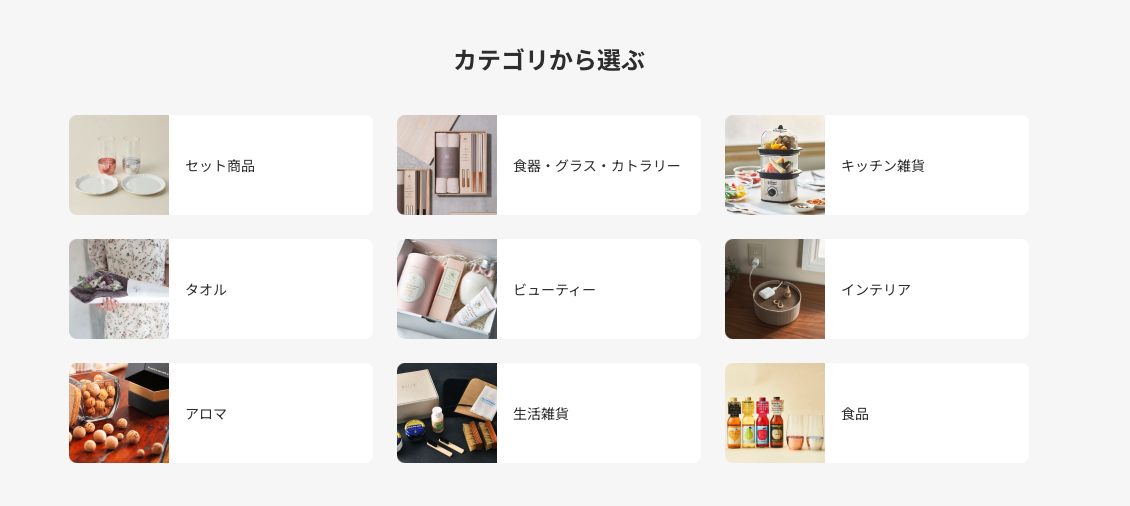Browse the キッチン雑貨 category

[x=876, y=165]
